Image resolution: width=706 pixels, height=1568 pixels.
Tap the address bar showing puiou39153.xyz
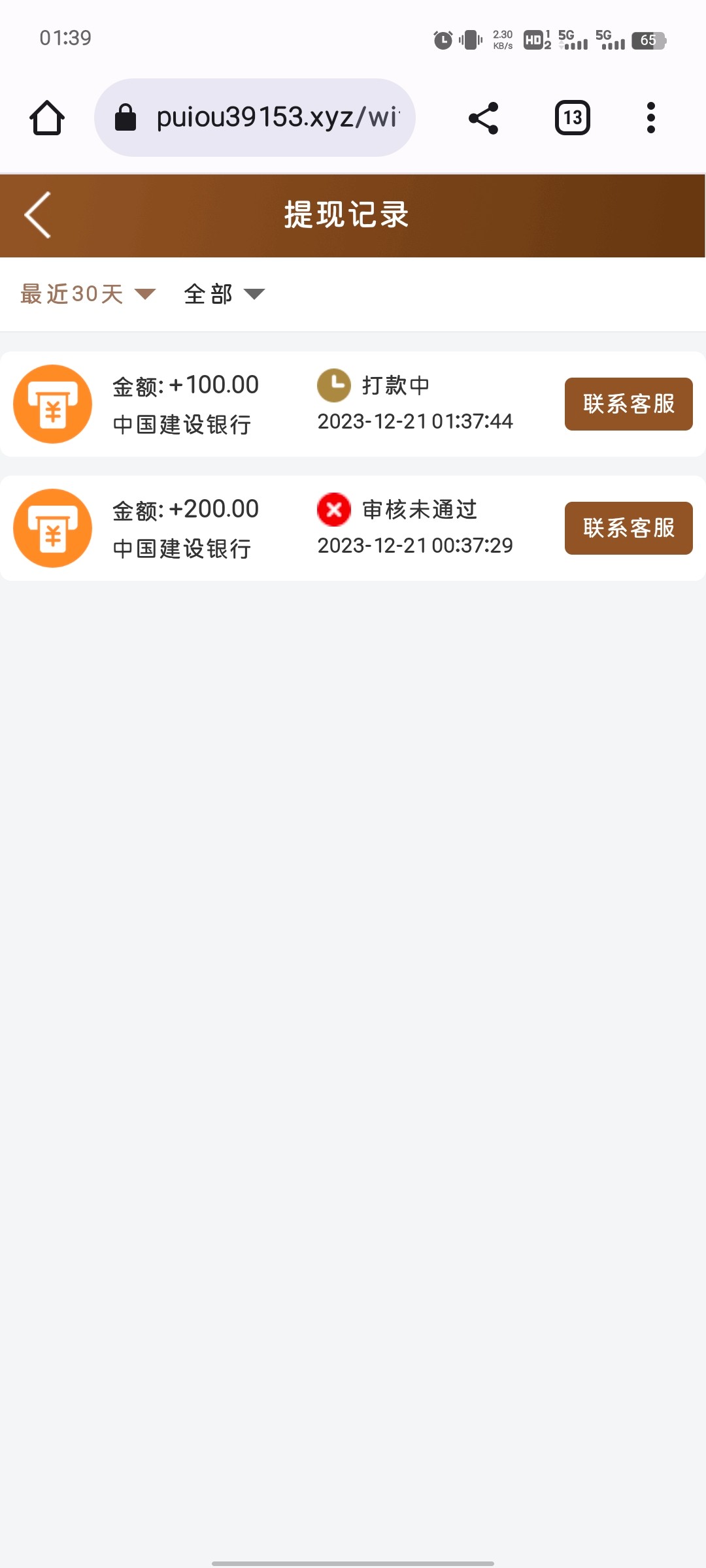click(275, 118)
